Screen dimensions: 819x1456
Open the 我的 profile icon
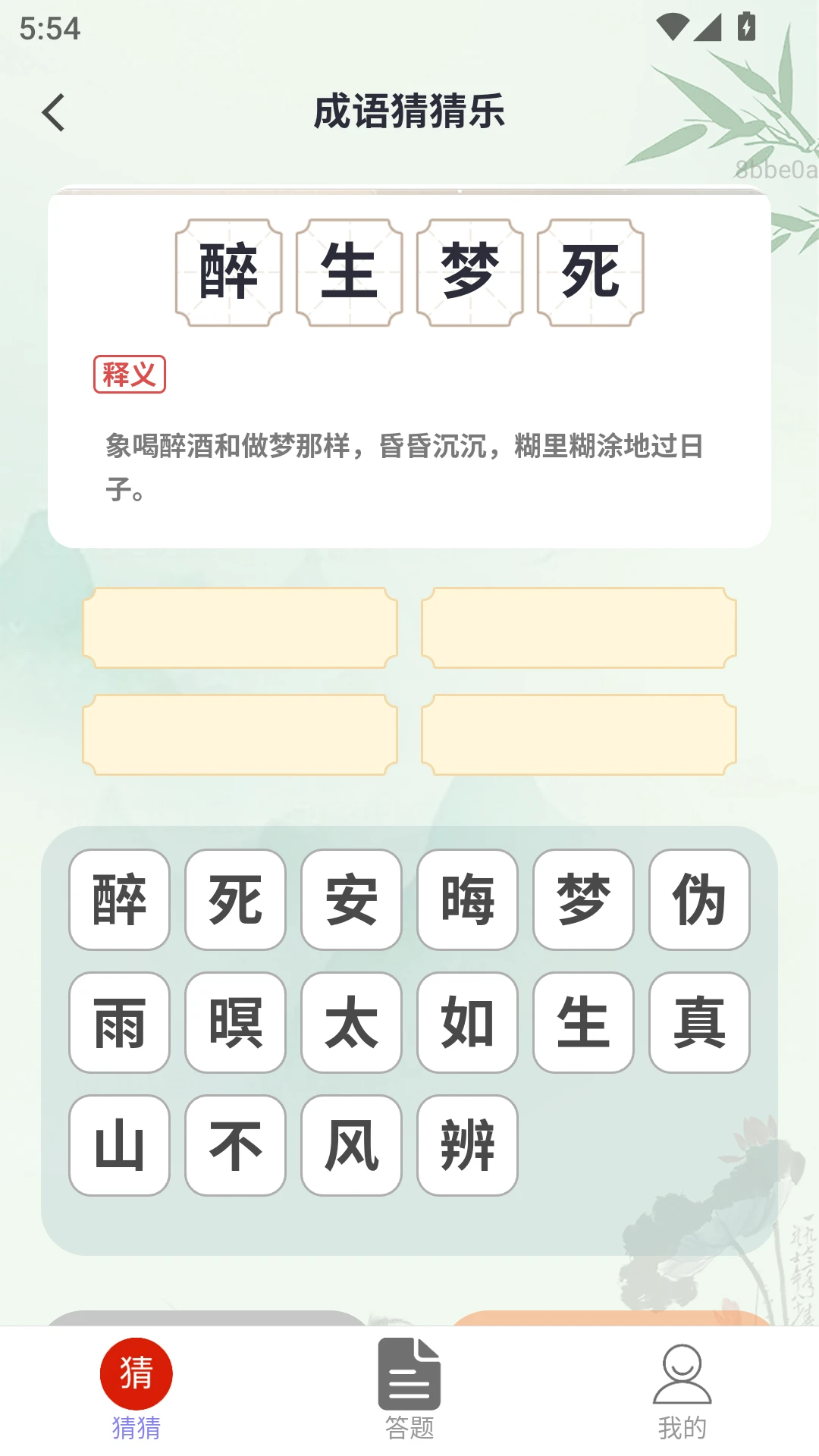point(684,1373)
